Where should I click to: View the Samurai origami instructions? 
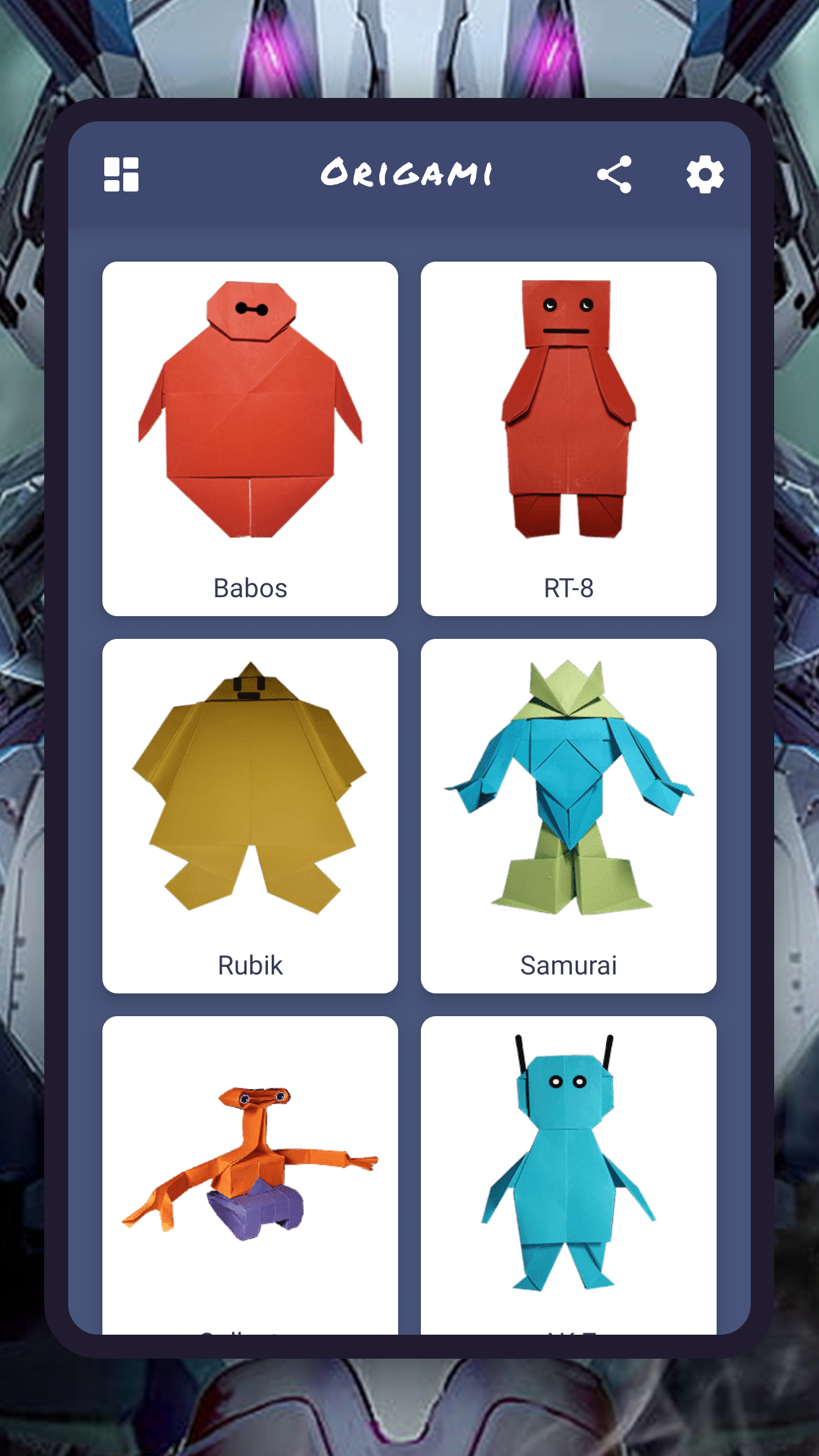[568, 815]
